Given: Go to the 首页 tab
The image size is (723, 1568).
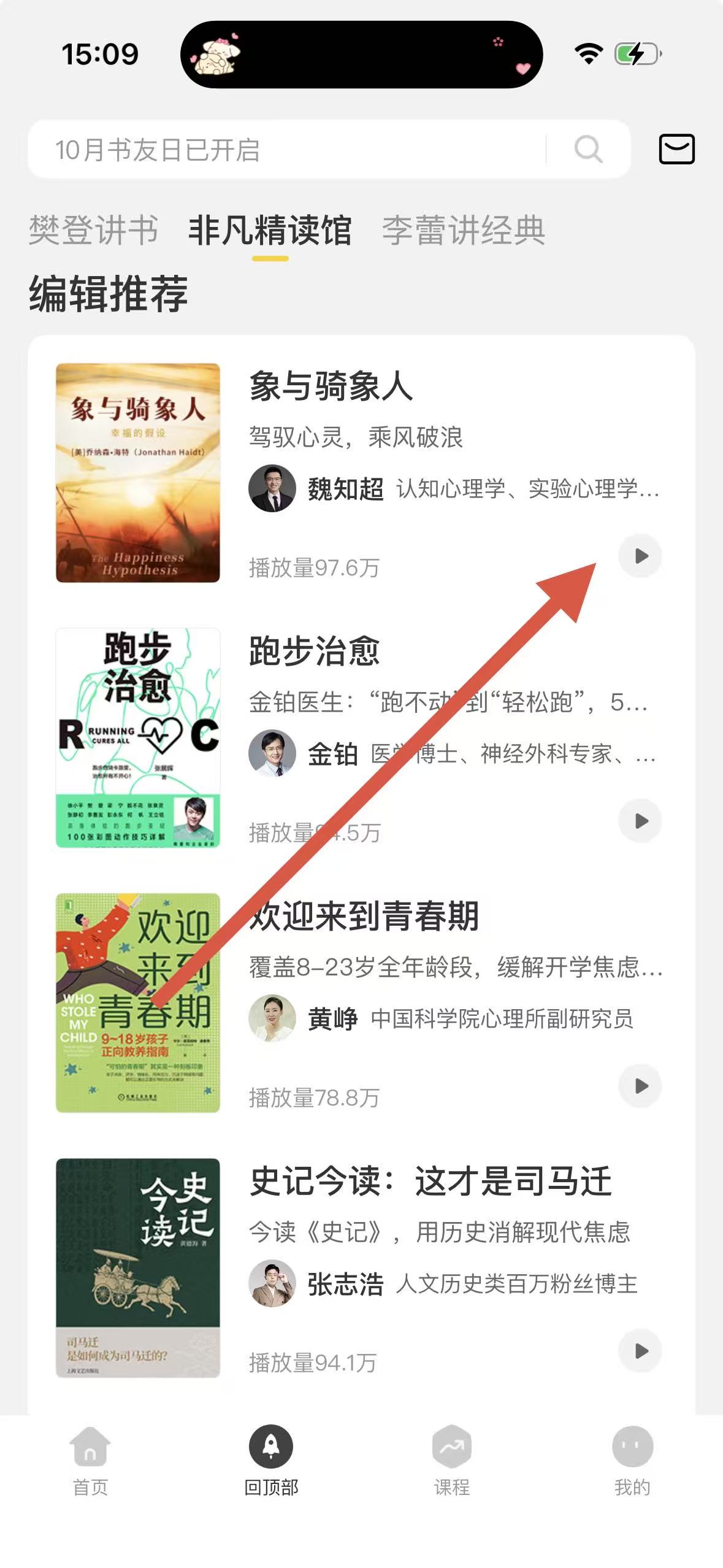Looking at the screenshot, I should [90, 1461].
